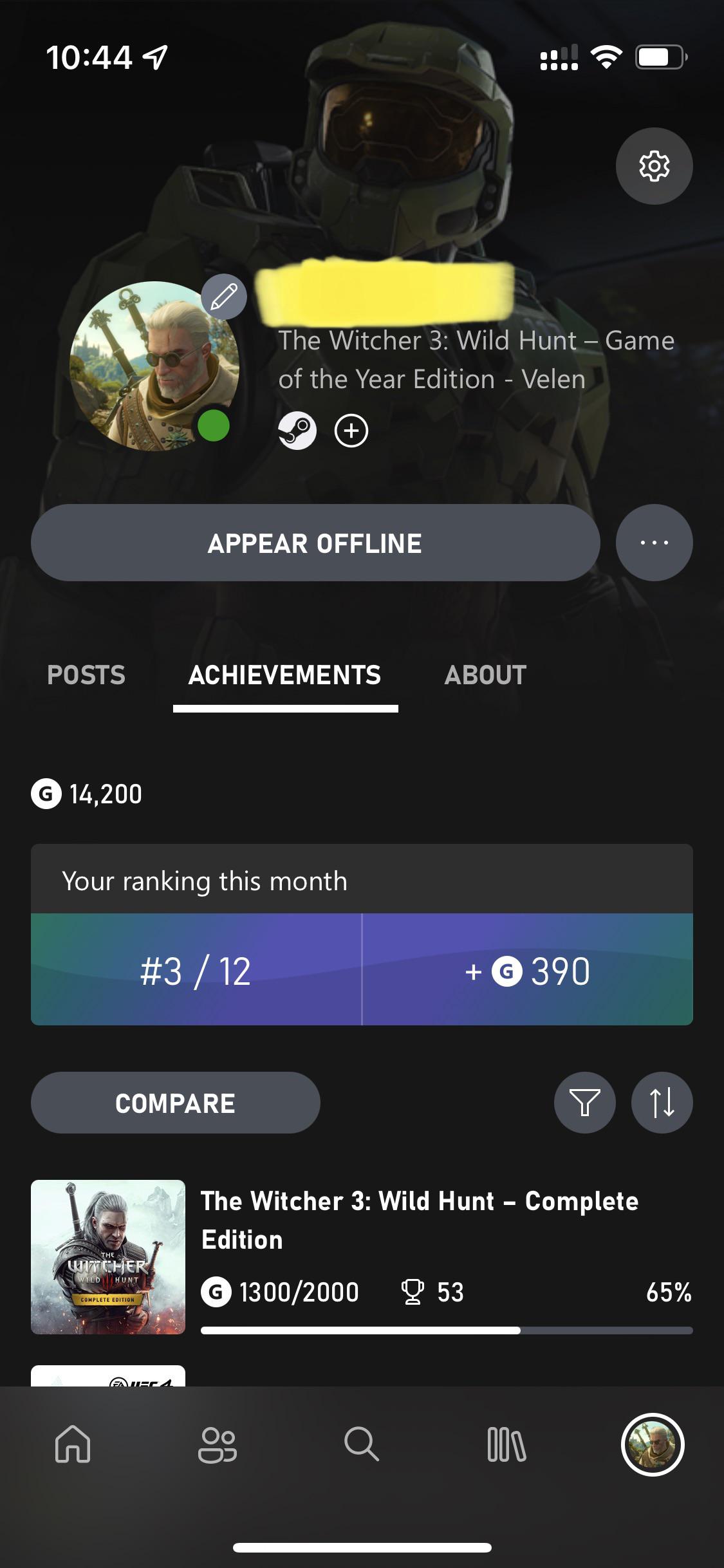Select the Achievements tab
Viewport: 724px width, 1568px height.
(284, 675)
